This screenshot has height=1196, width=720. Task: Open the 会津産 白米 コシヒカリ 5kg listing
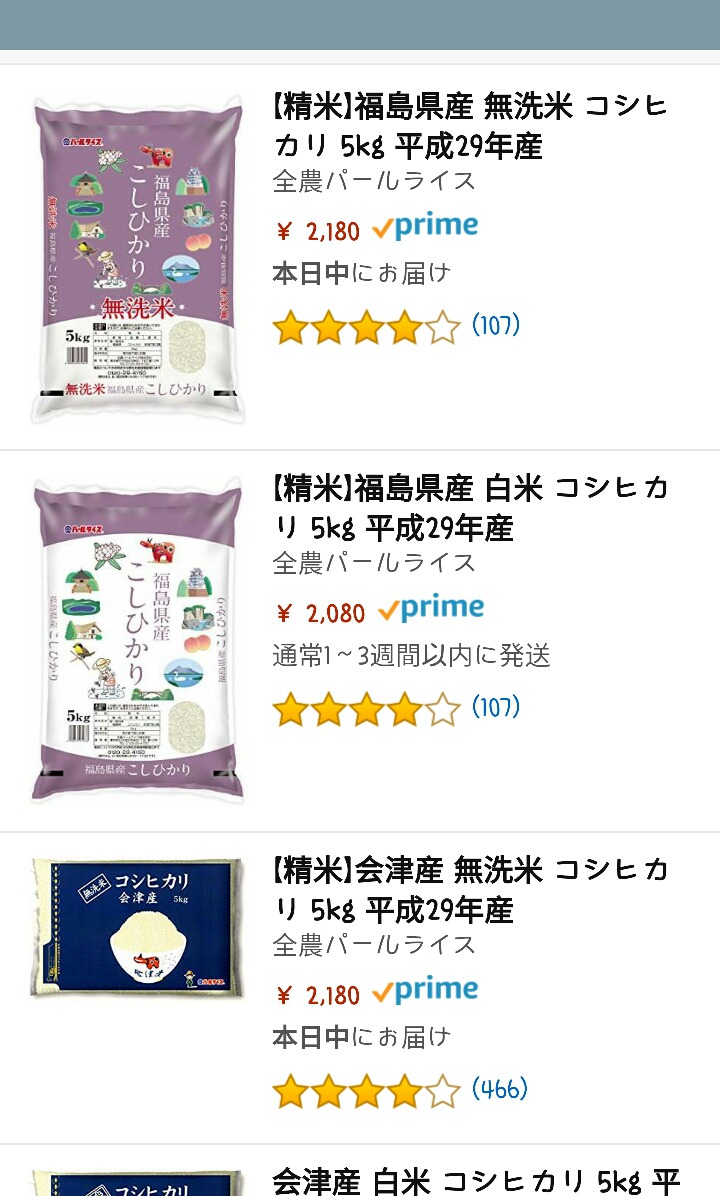coord(475,1181)
